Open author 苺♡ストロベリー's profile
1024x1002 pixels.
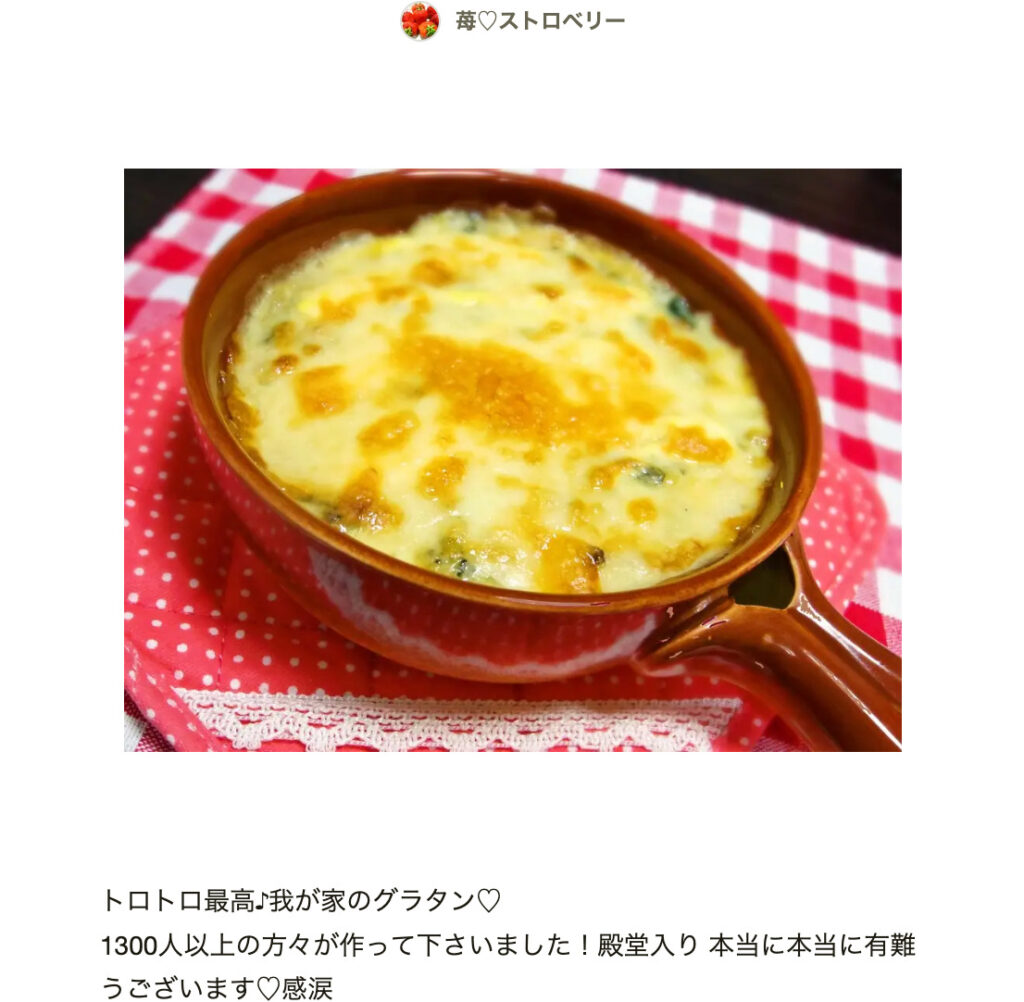pyautogui.click(x=539, y=21)
